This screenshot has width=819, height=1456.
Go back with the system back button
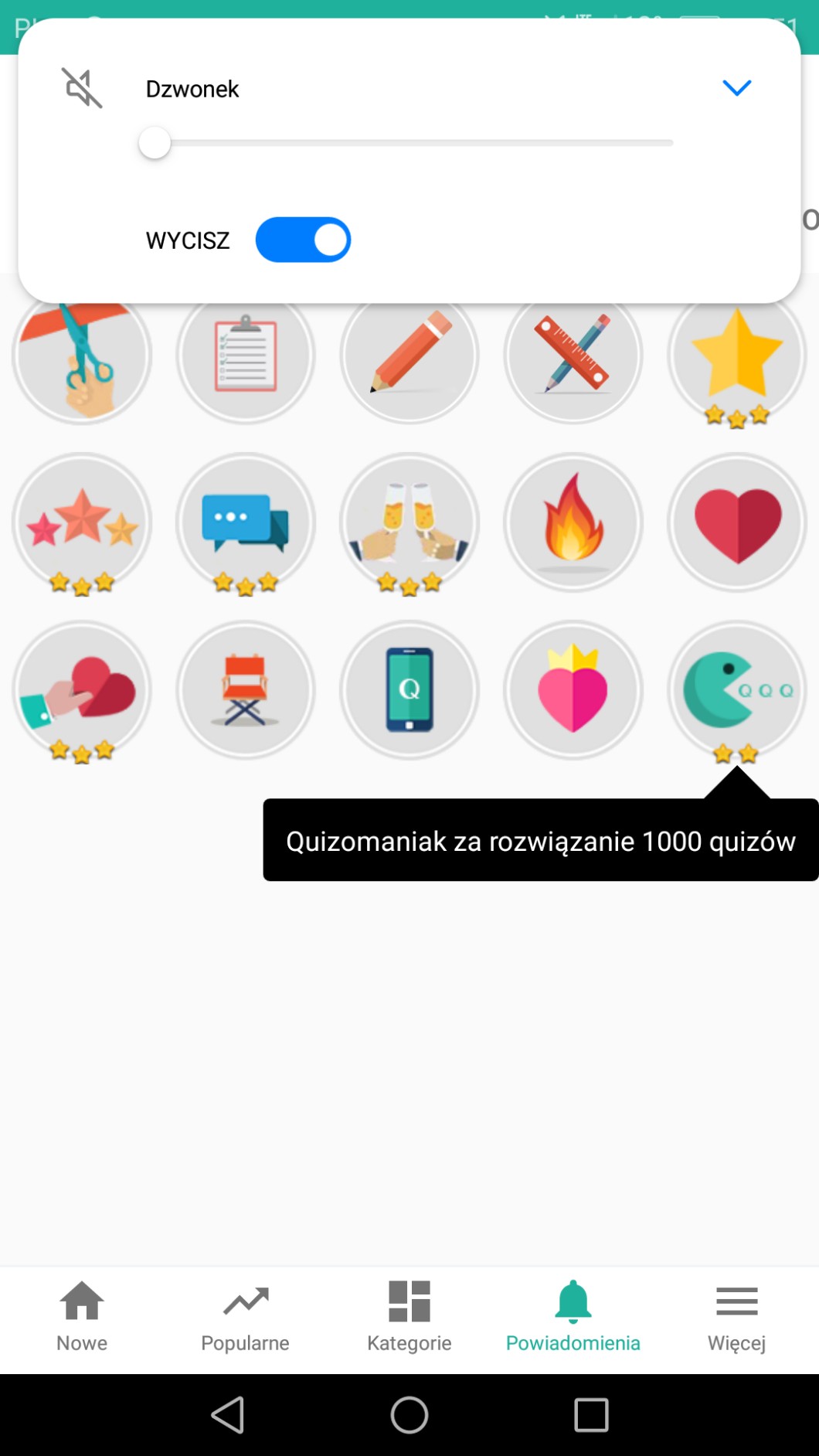pos(228,1415)
